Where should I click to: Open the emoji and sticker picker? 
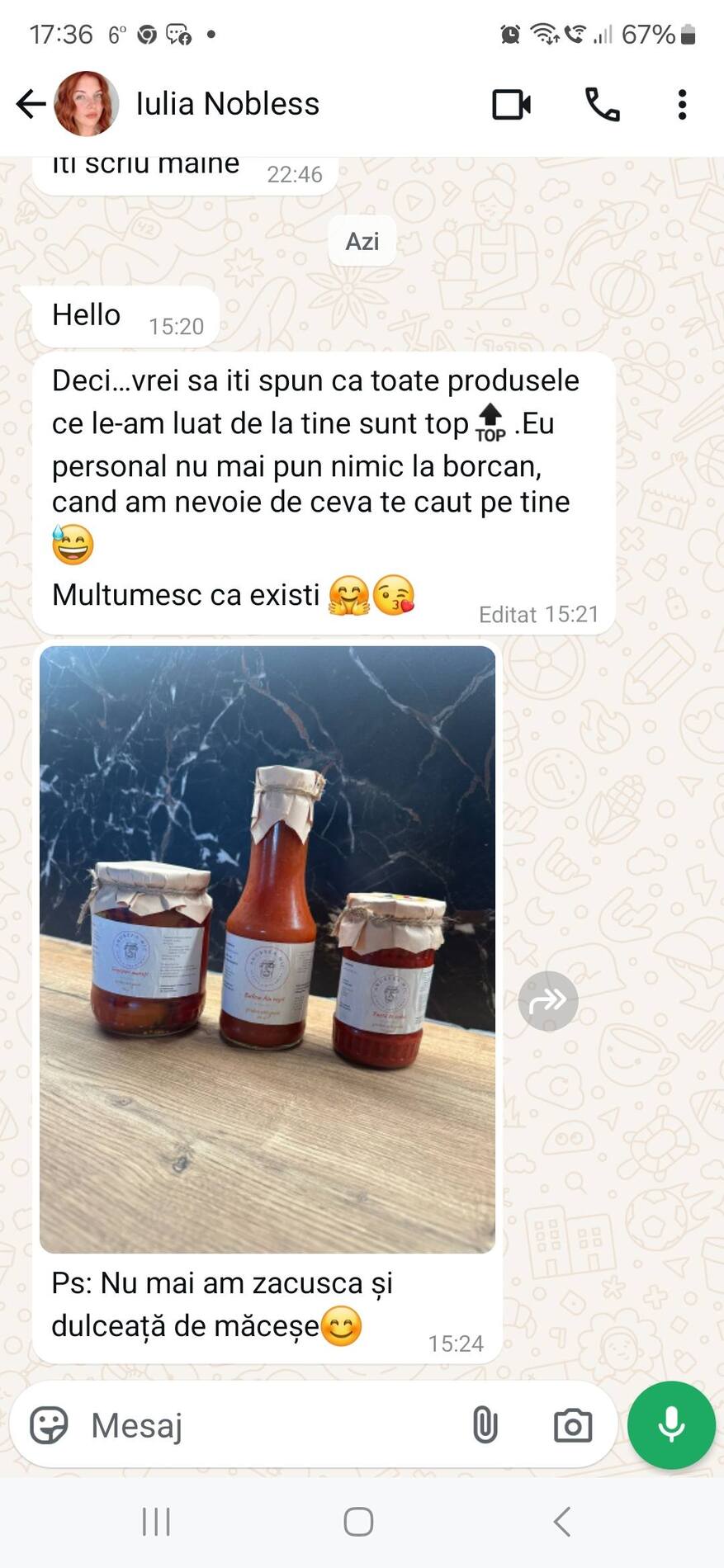pos(49,1425)
